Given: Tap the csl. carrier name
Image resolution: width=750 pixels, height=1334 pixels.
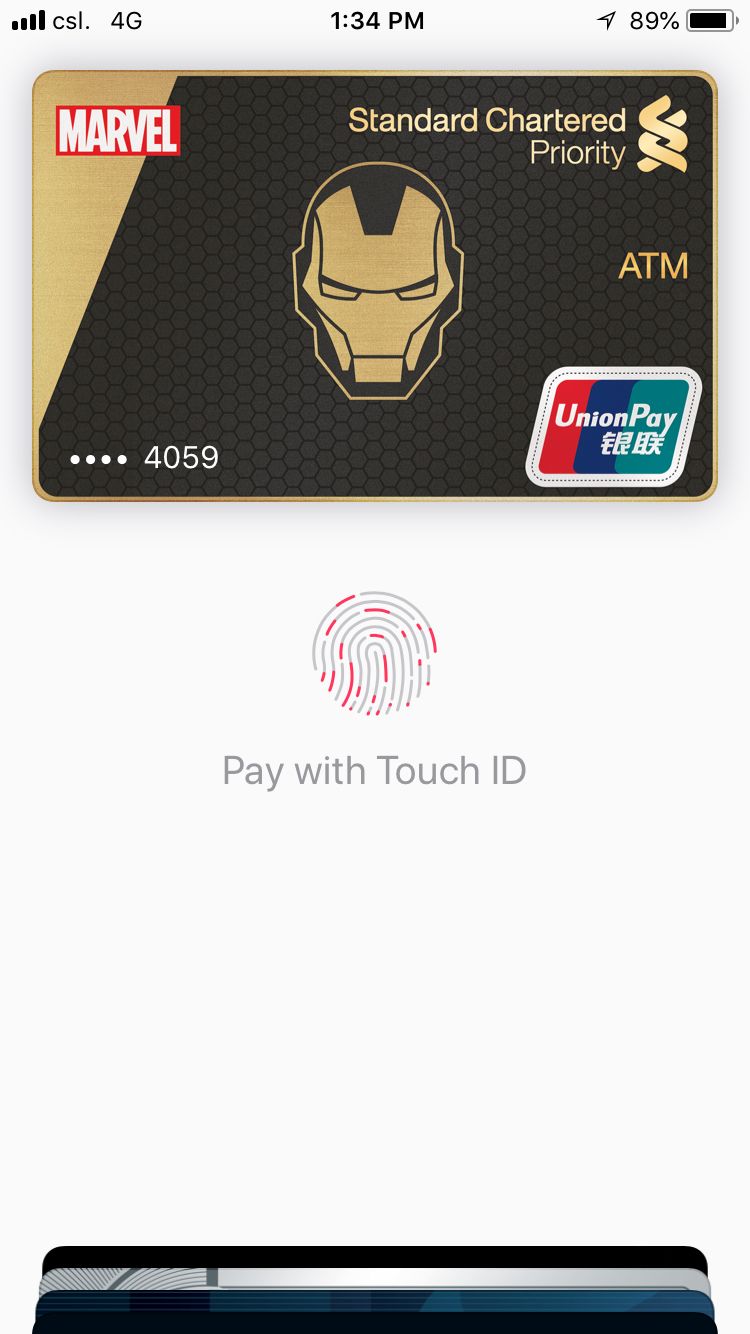Looking at the screenshot, I should [x=74, y=20].
